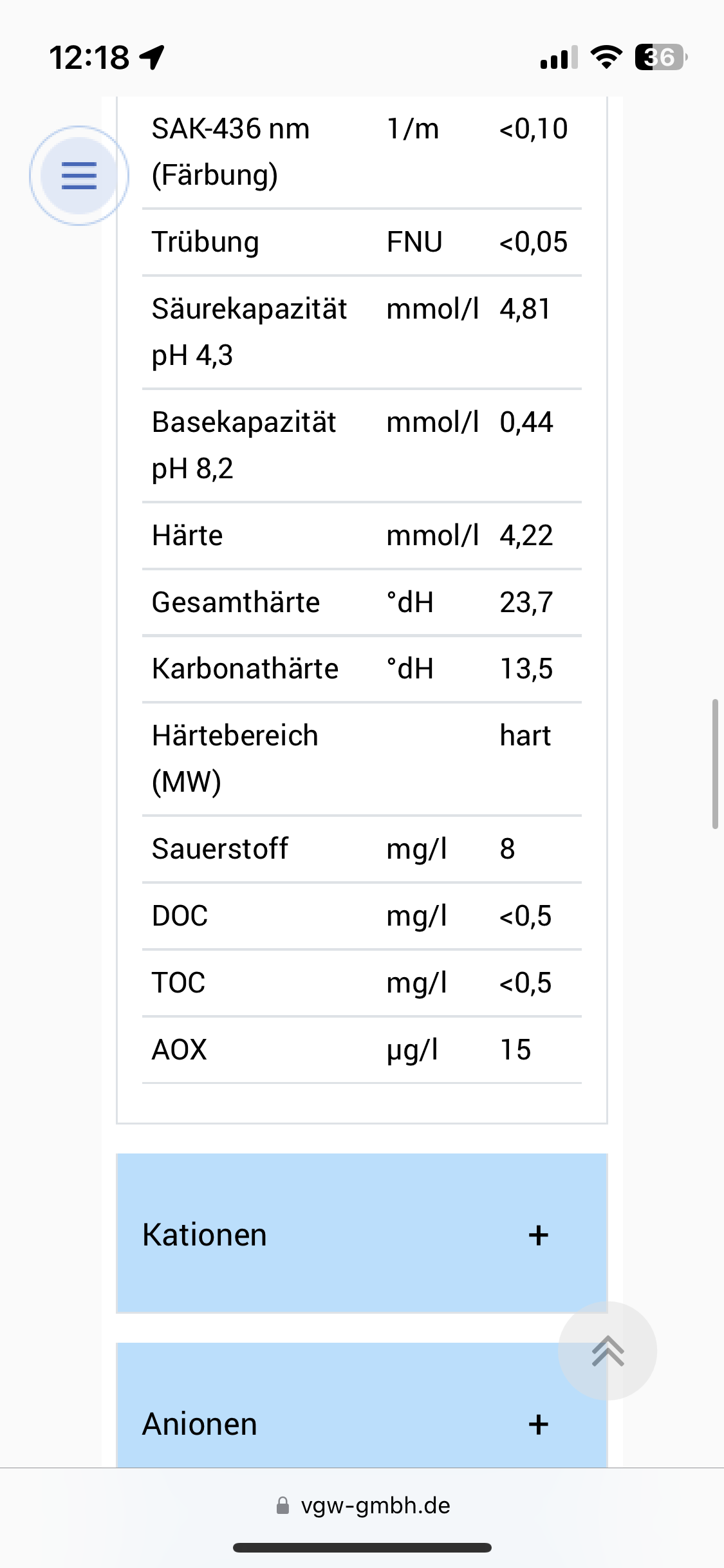The height and width of the screenshot is (1568, 724).
Task: Expand the Kationen section
Action: pyautogui.click(x=362, y=1233)
